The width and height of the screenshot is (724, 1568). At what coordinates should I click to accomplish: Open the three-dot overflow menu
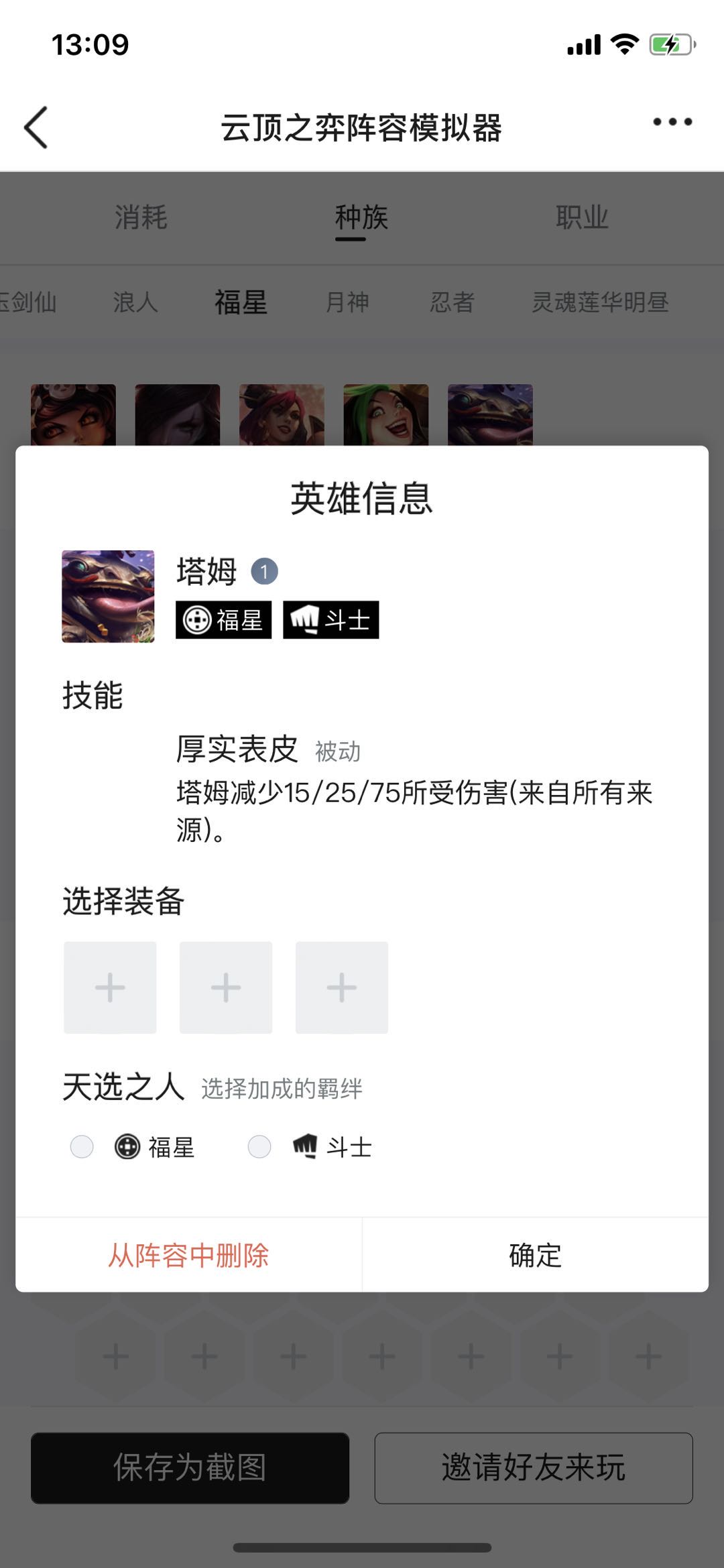pos(672,122)
